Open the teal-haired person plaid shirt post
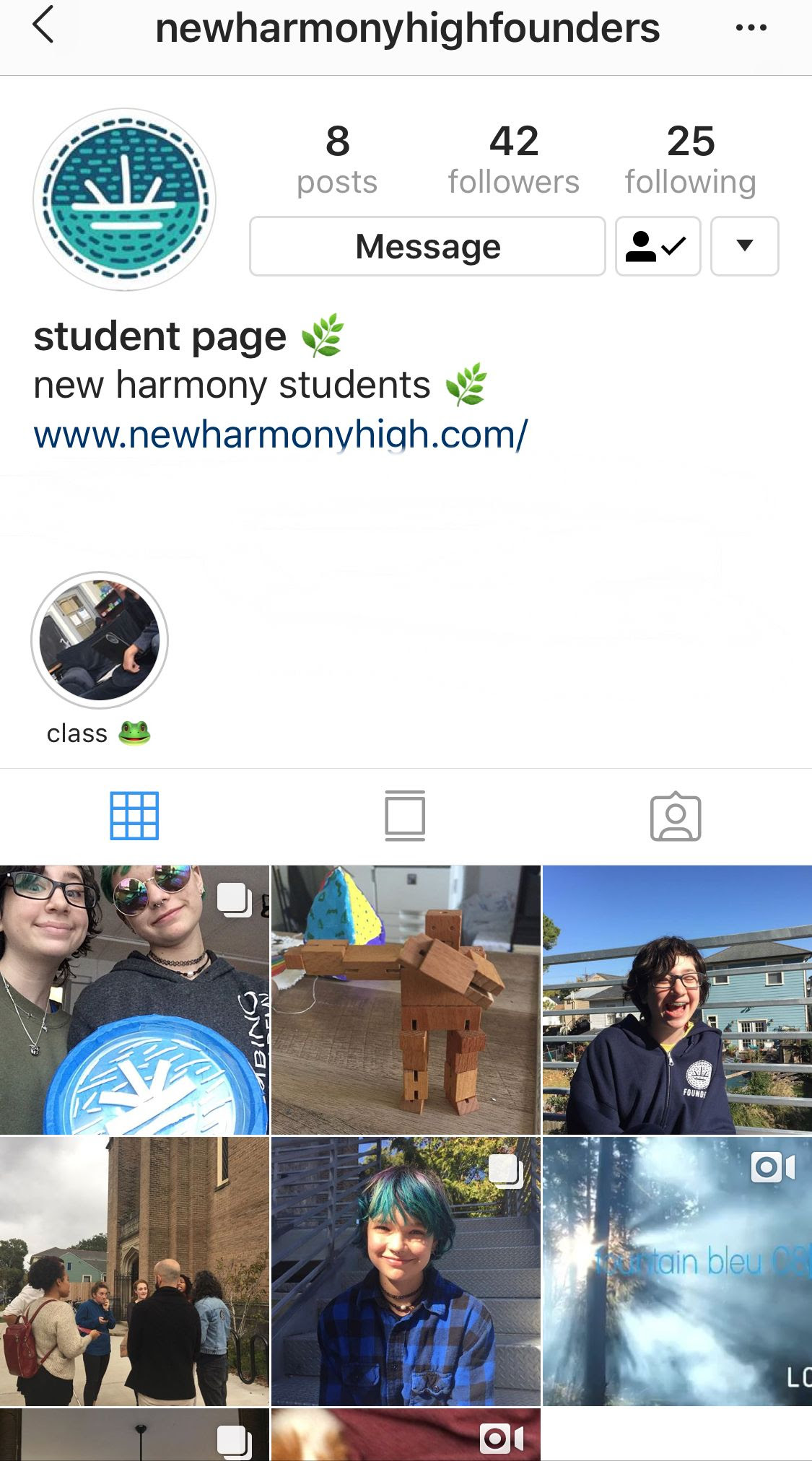812x1461 pixels. (405, 1271)
